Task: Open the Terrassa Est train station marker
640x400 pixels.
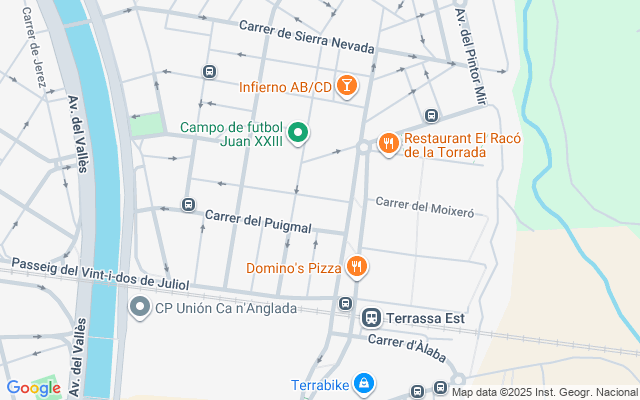Action: 371,317
